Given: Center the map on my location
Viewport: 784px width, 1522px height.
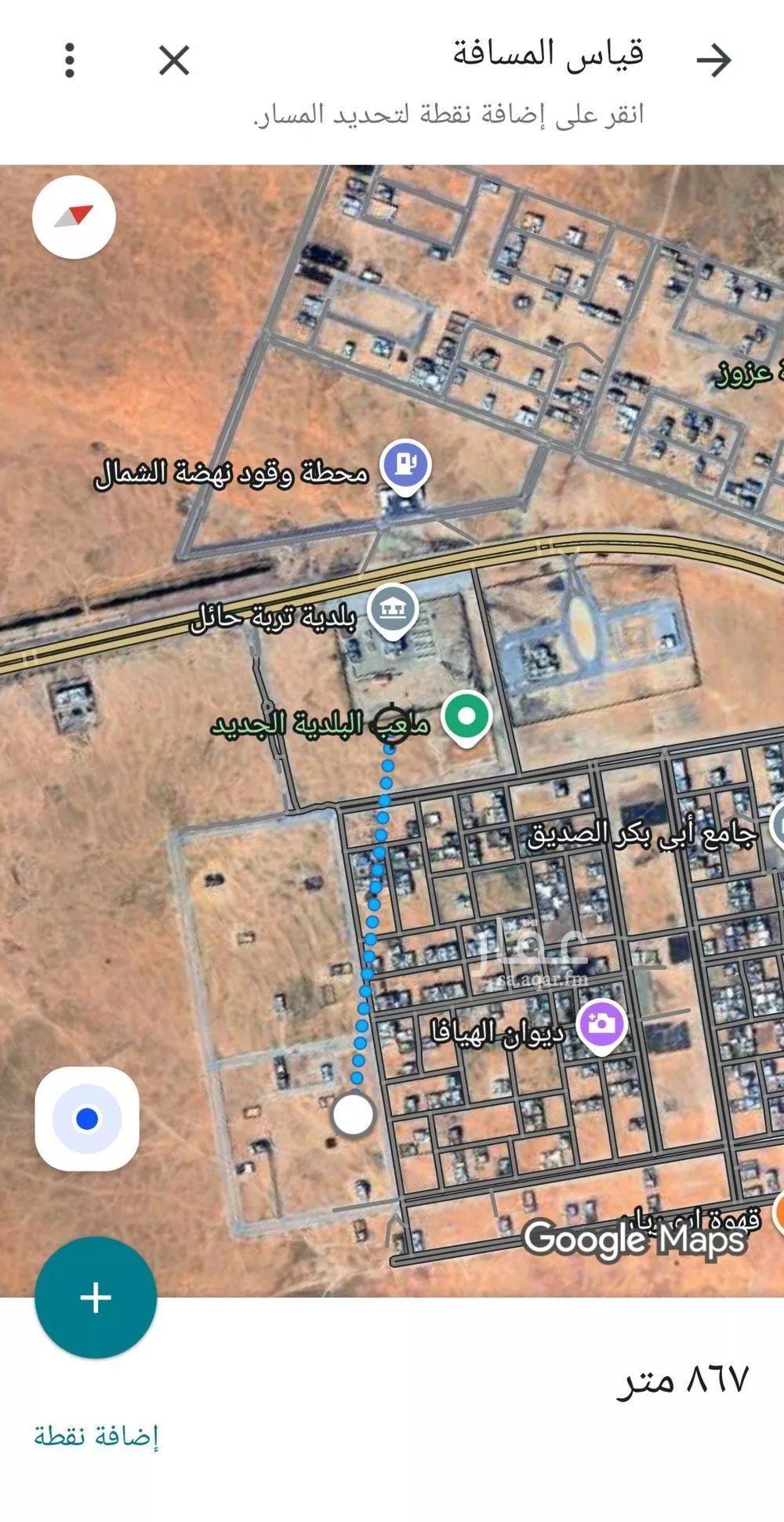Looking at the screenshot, I should pos(87,1118).
